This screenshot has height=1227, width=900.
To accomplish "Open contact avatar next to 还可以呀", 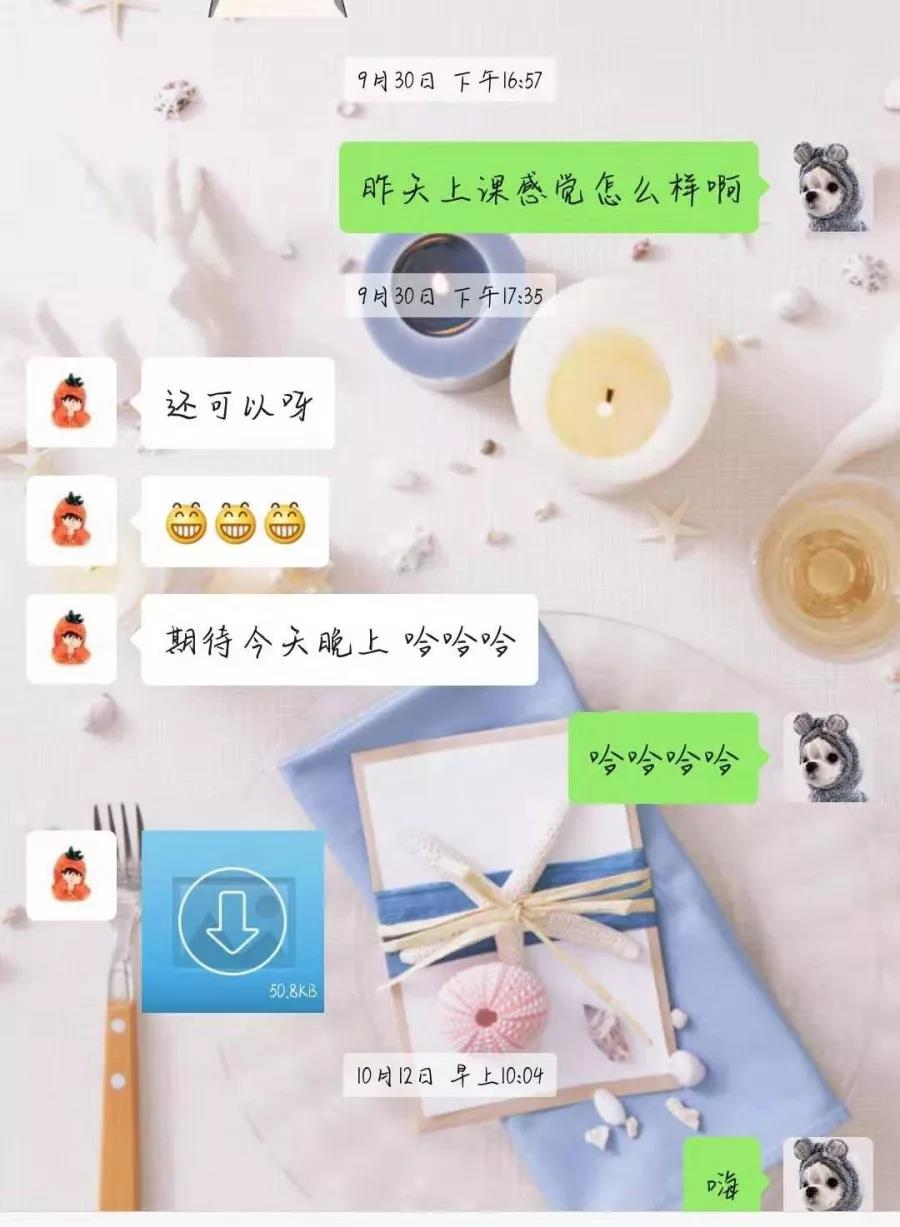I will (x=72, y=403).
